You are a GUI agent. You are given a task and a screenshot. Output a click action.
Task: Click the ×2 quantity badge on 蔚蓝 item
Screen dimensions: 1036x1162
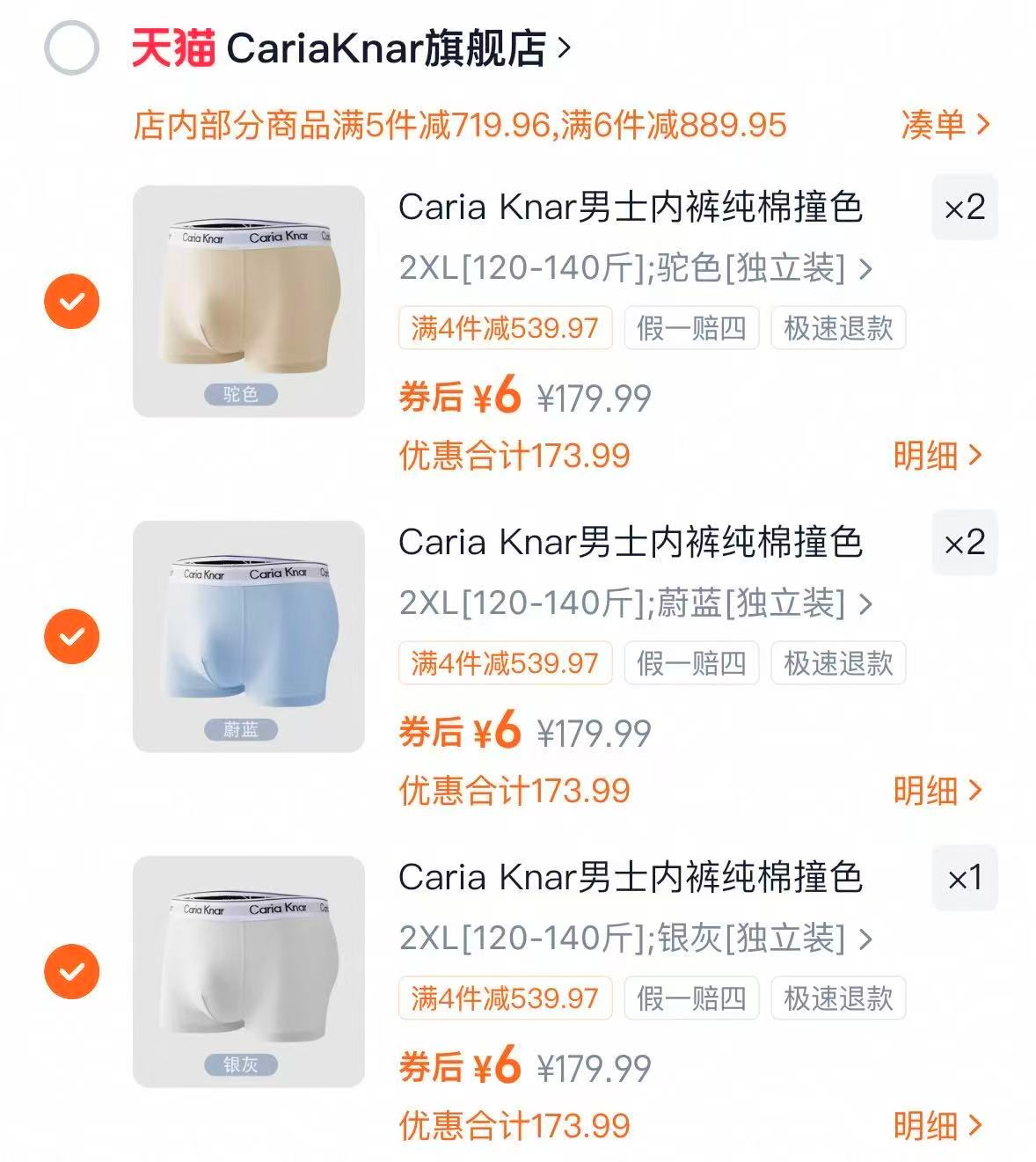click(x=964, y=544)
